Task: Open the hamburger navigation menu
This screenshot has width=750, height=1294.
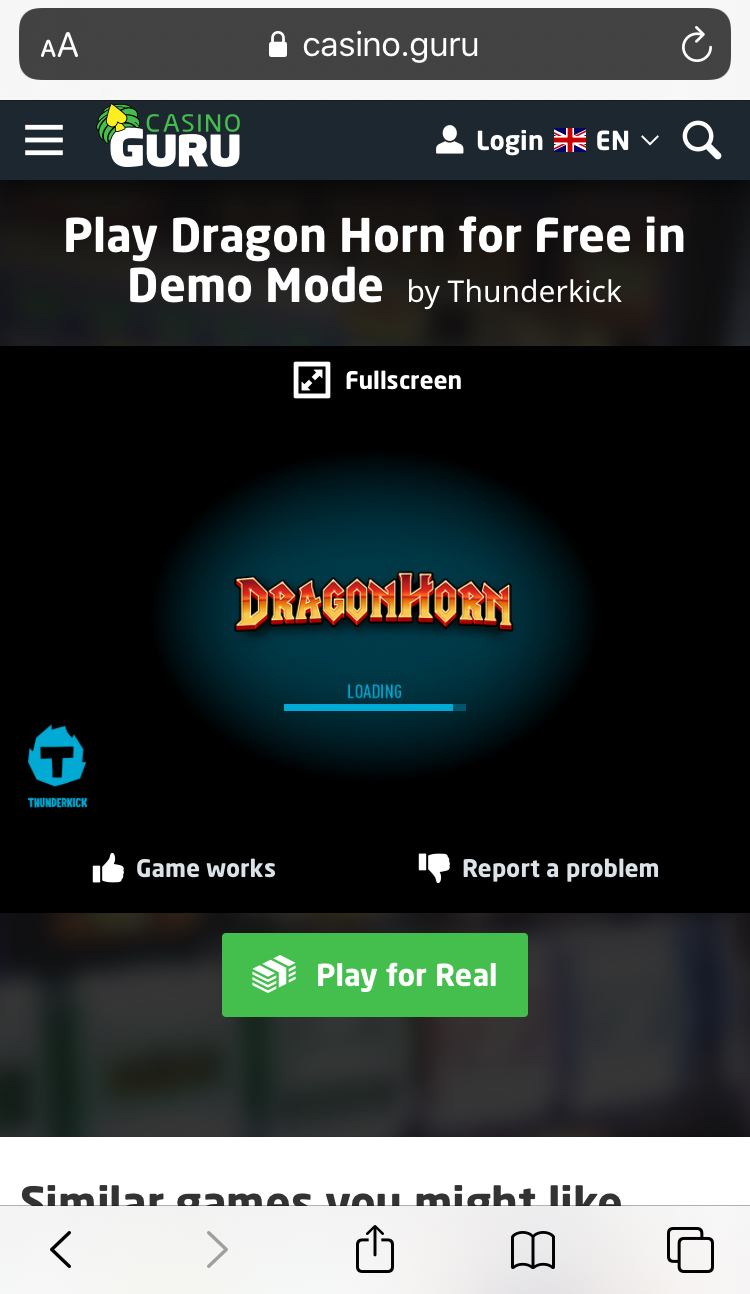Action: [x=44, y=140]
